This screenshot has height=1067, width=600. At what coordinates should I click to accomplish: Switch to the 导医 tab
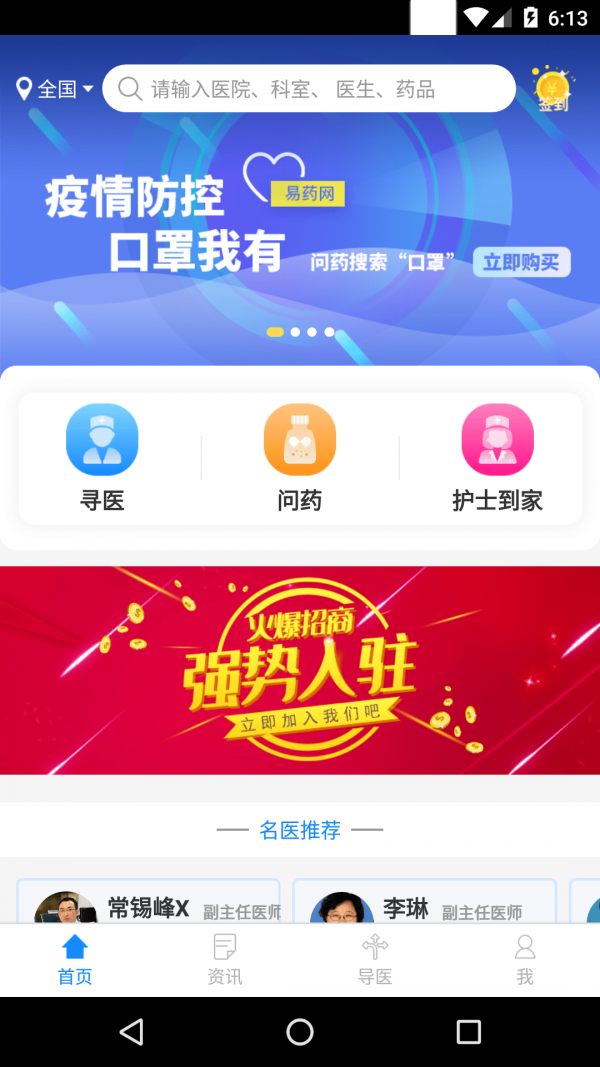pyautogui.click(x=375, y=960)
